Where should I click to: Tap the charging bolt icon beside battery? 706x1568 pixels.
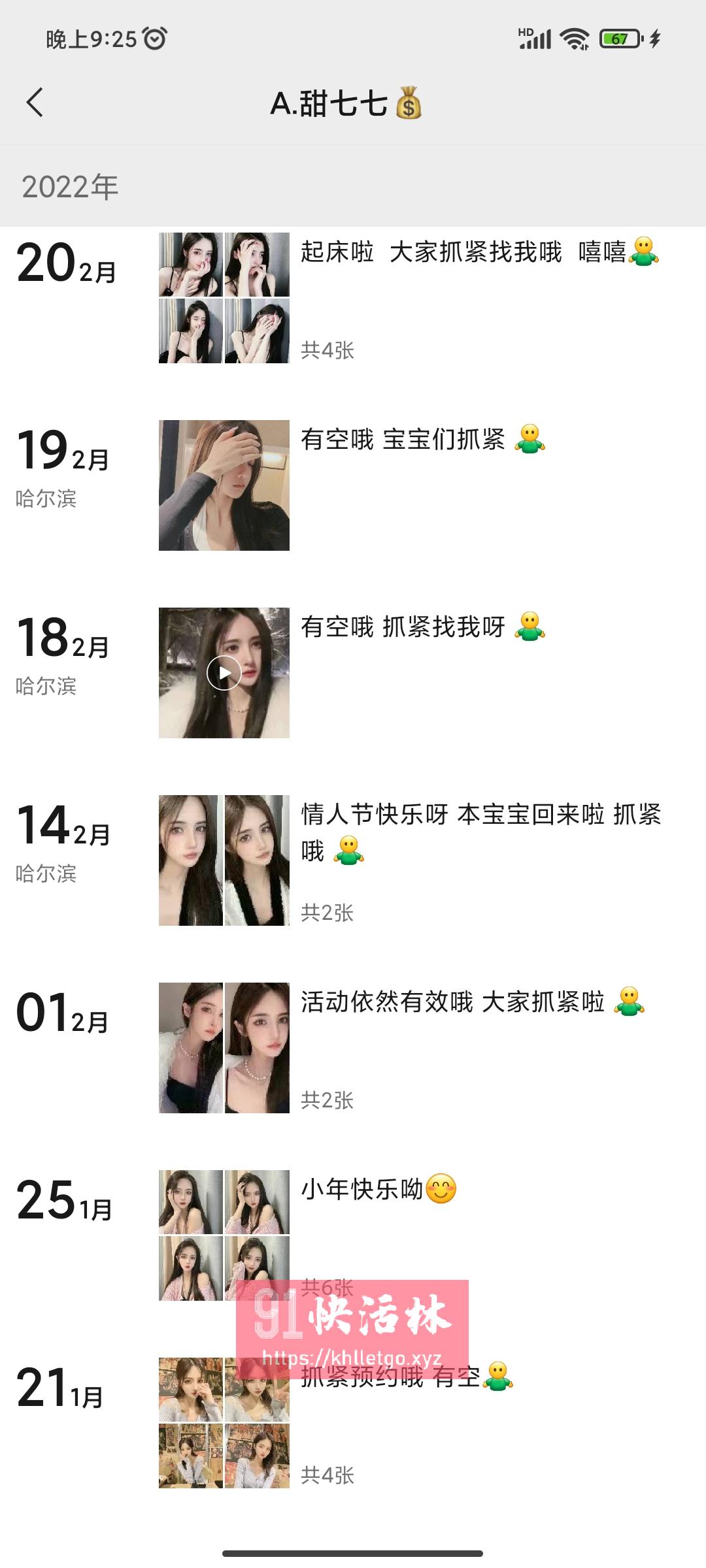pos(655,39)
